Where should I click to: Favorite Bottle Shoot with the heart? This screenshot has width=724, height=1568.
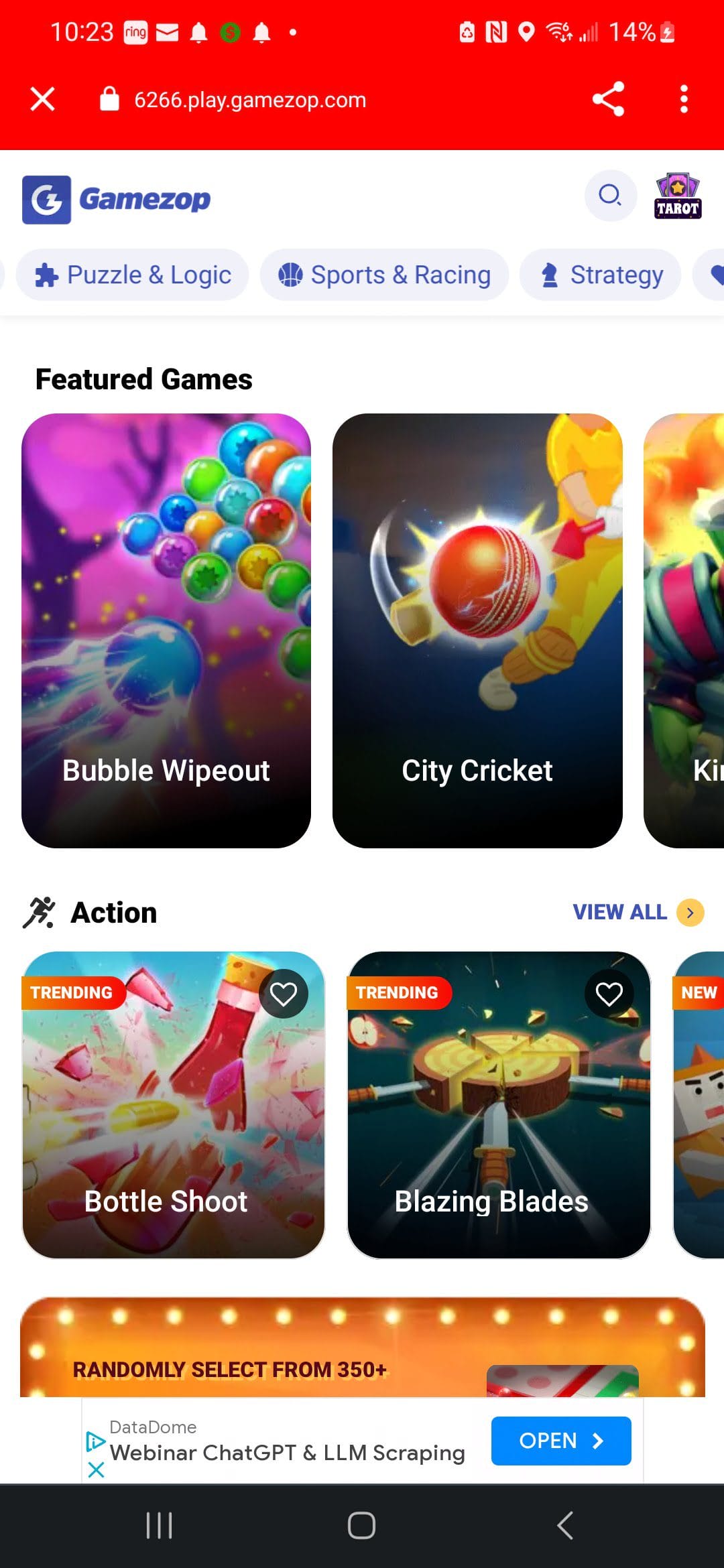point(284,994)
